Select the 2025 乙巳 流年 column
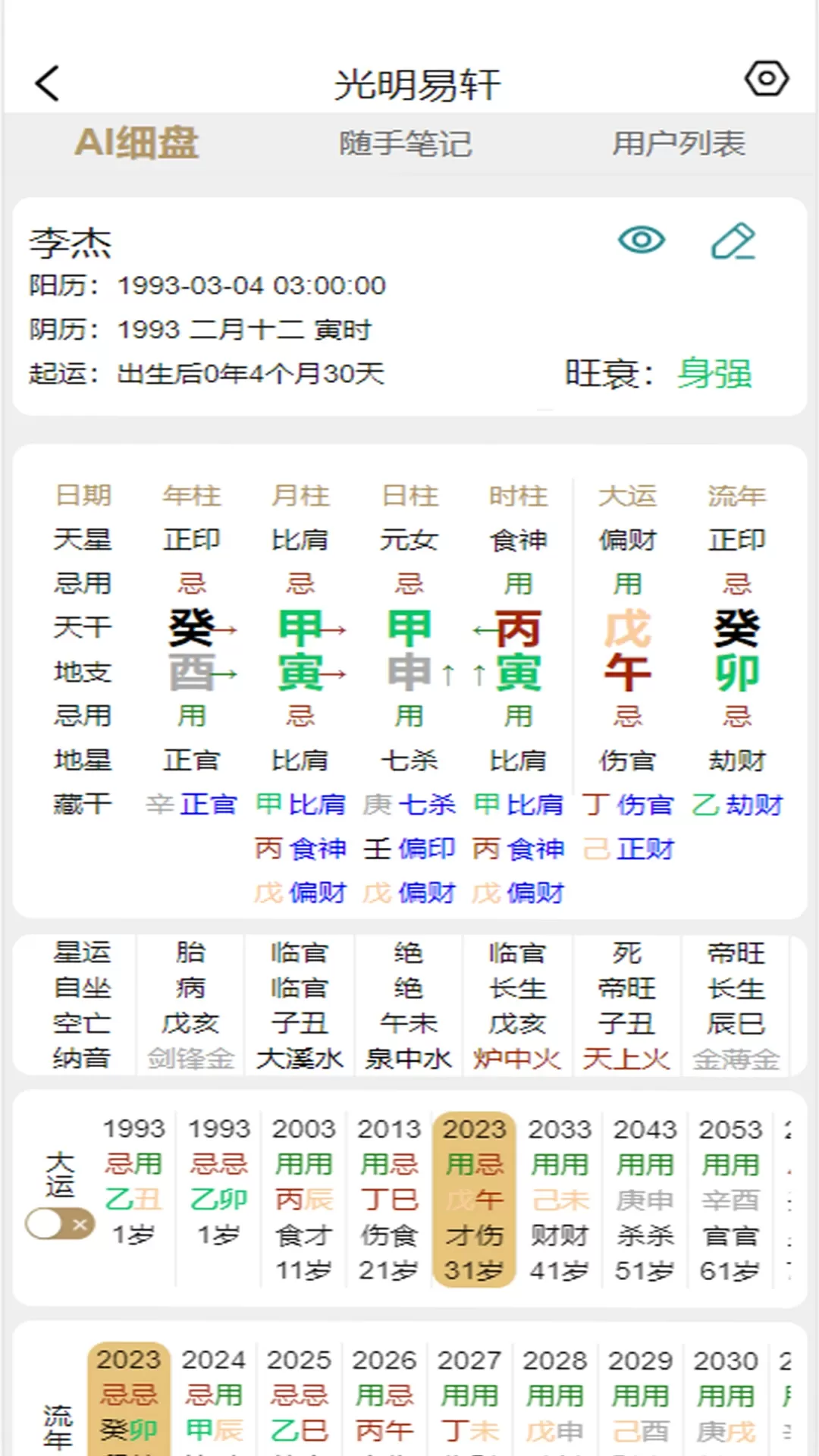 [299, 1399]
